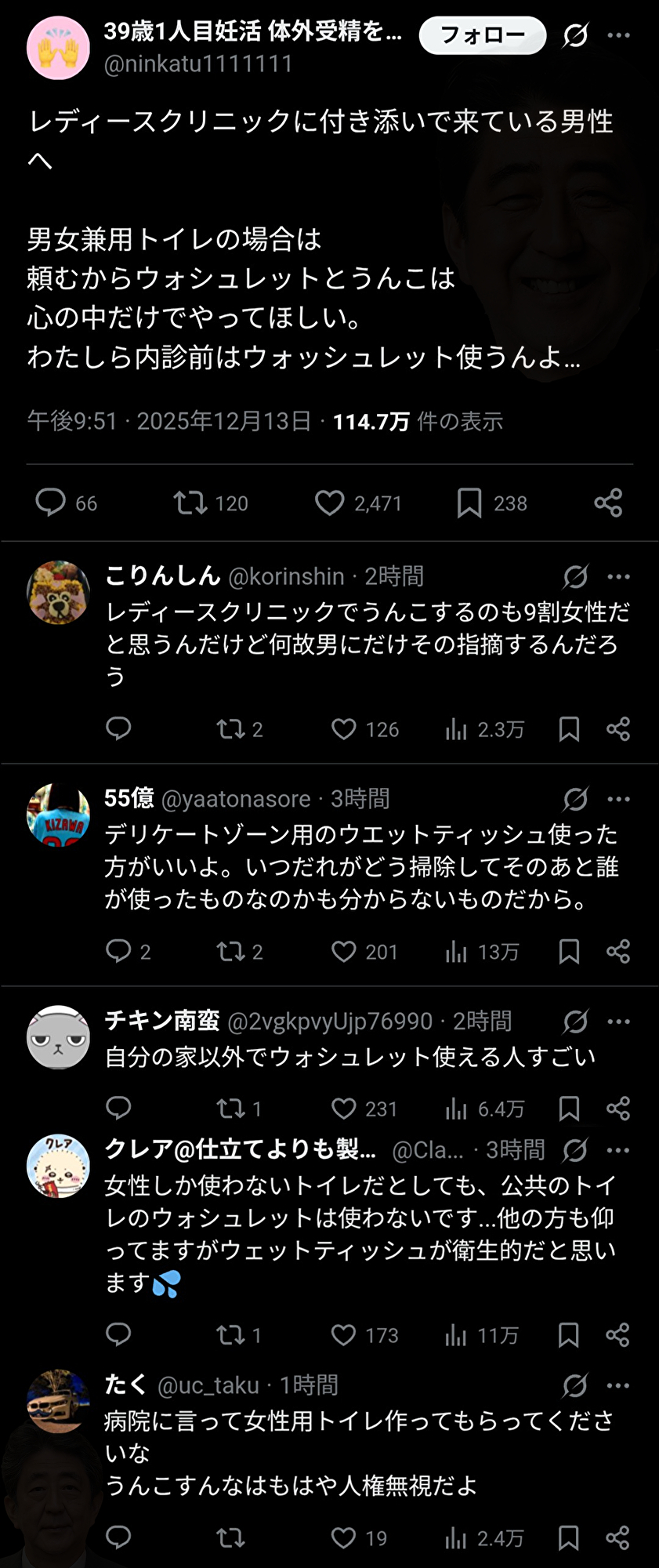Share the main post by @ninkatu1111111
Viewport: 659px width, 1568px height.
608,503
